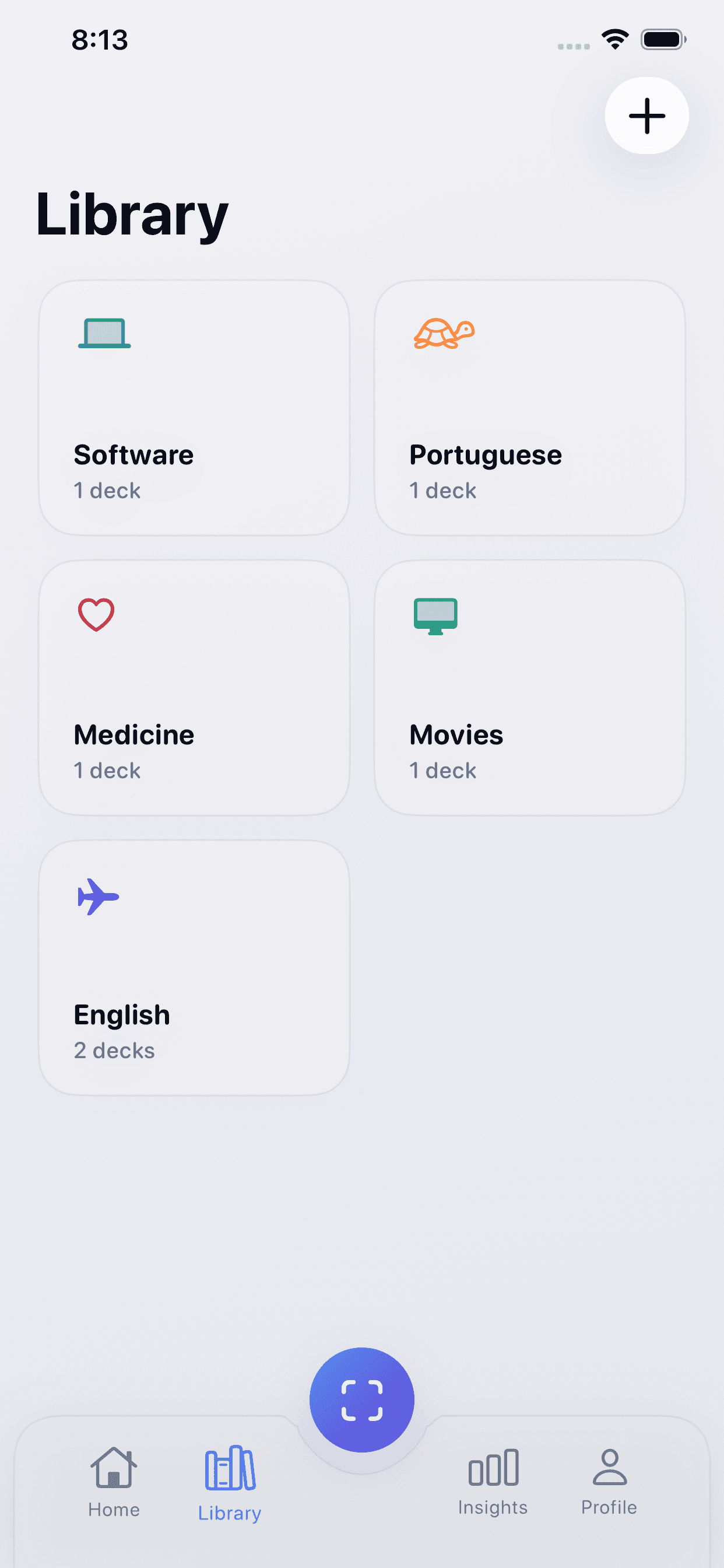Tap the plus button to add new
The image size is (724, 1568).
646,116
